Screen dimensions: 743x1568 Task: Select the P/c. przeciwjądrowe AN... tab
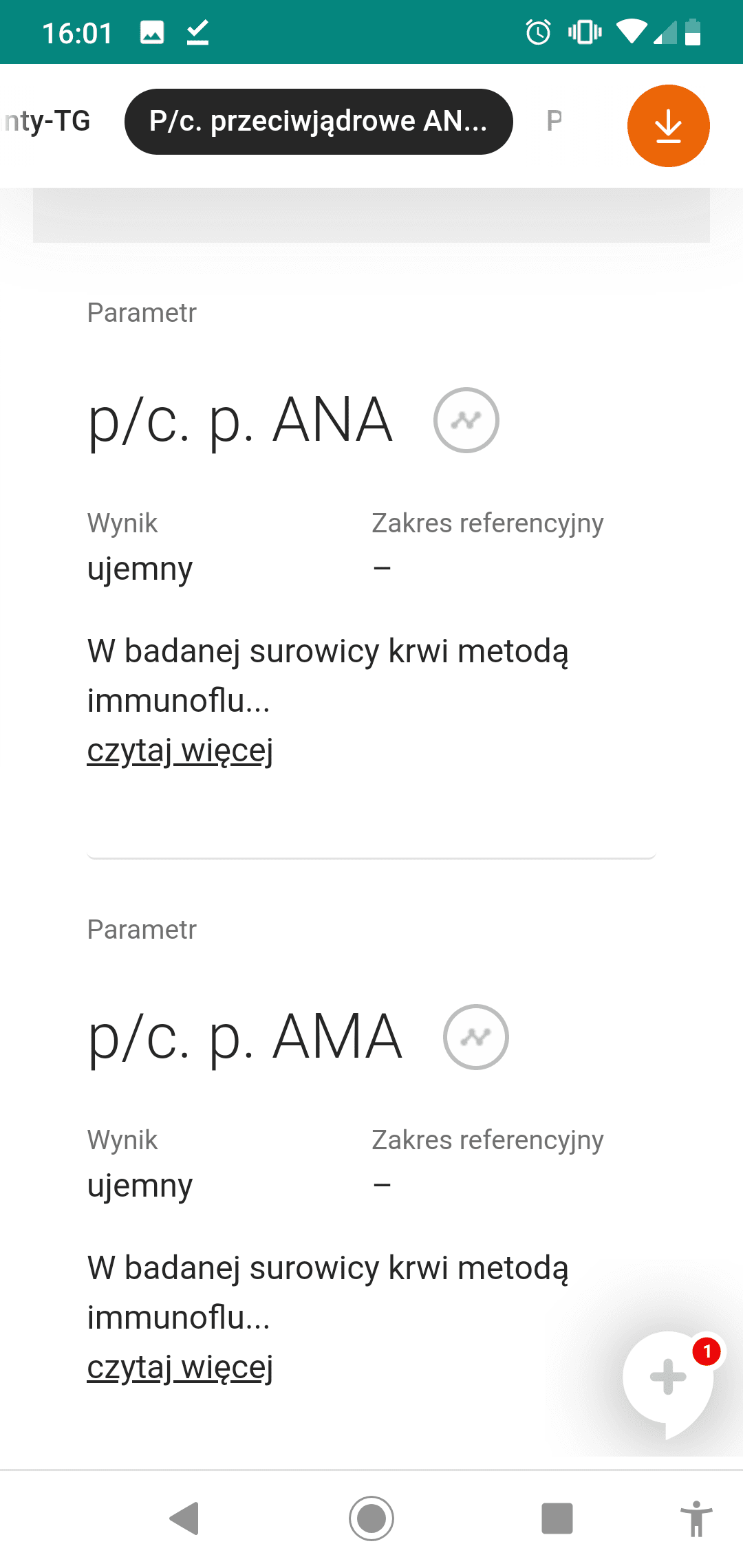pos(318,122)
